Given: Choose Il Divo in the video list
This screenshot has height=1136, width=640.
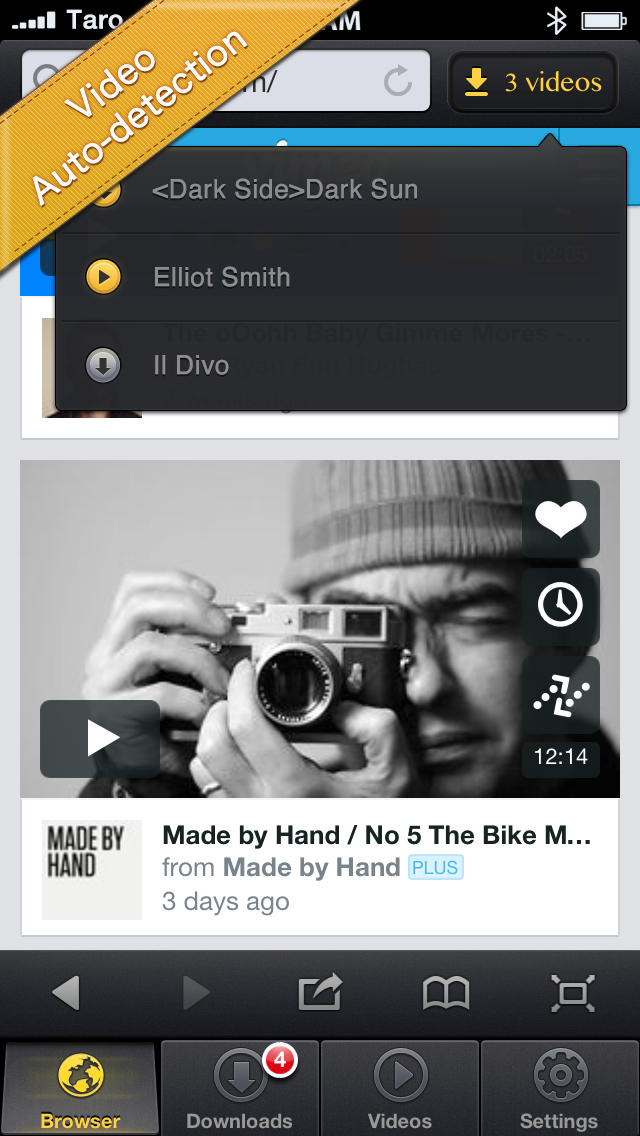Looking at the screenshot, I should [341, 365].
